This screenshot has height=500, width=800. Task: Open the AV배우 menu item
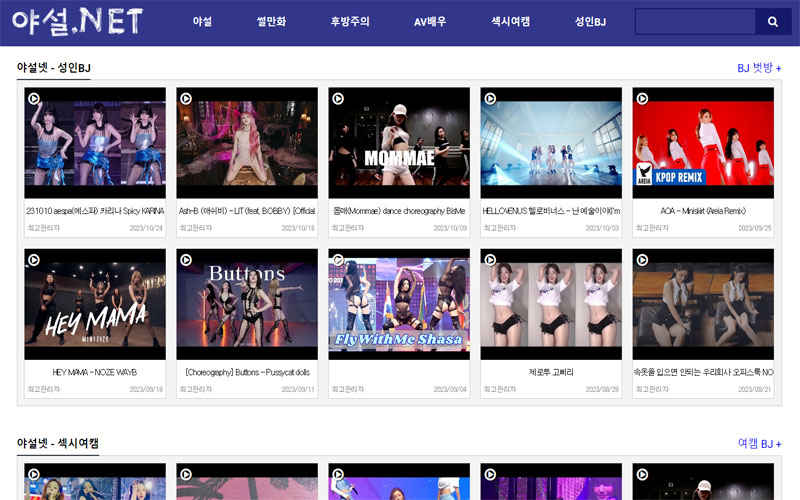pyautogui.click(x=430, y=21)
